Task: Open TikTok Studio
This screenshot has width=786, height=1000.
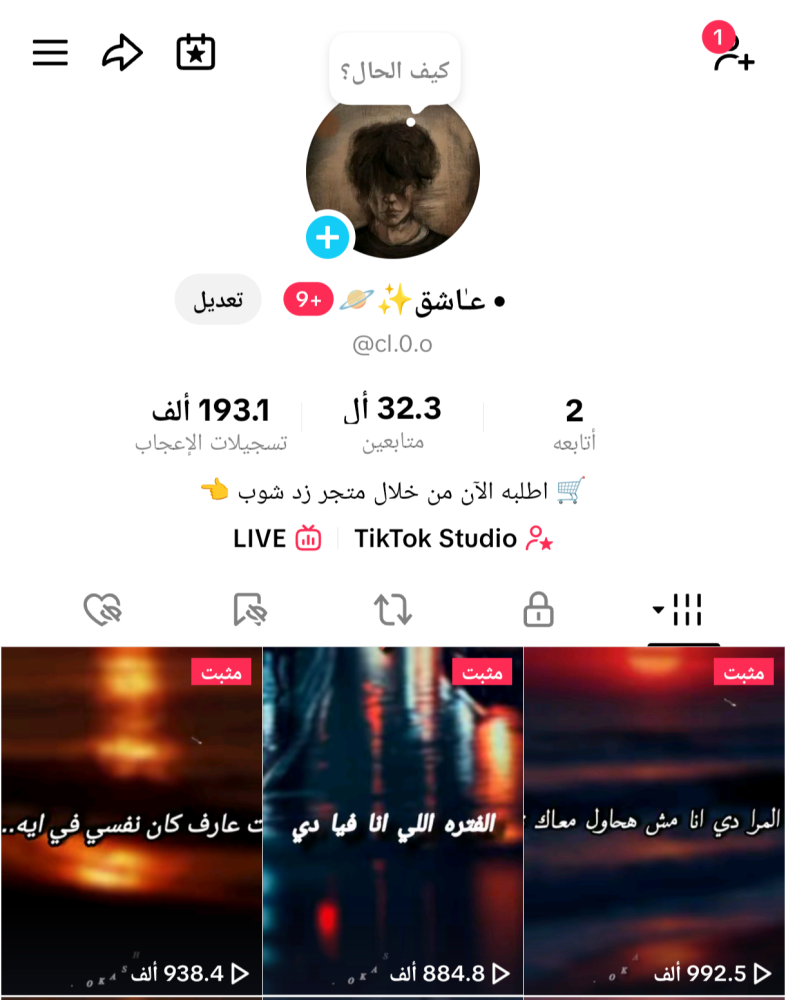Action: coord(454,539)
